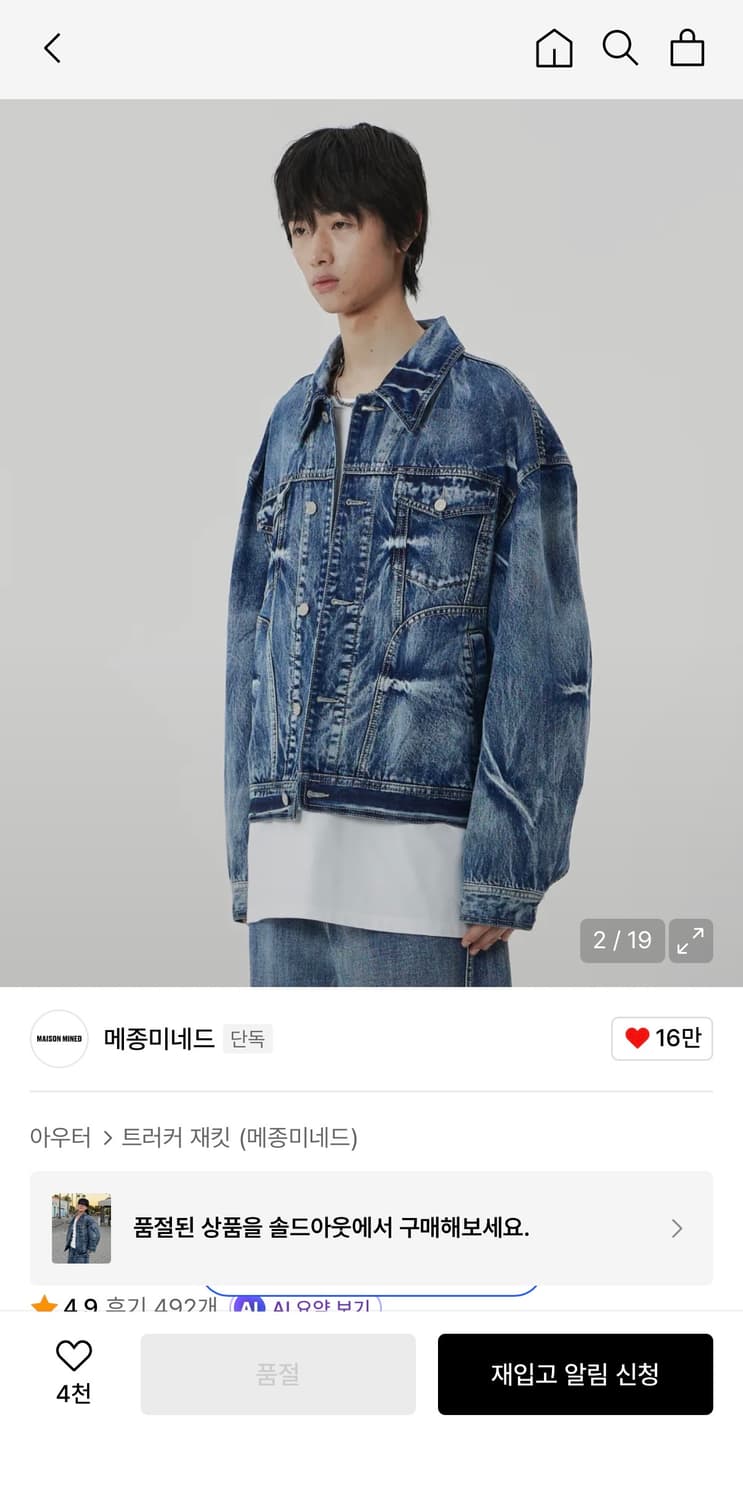Tap the denim outfit thumbnail in the banner
The width and height of the screenshot is (743, 1500).
point(81,1228)
